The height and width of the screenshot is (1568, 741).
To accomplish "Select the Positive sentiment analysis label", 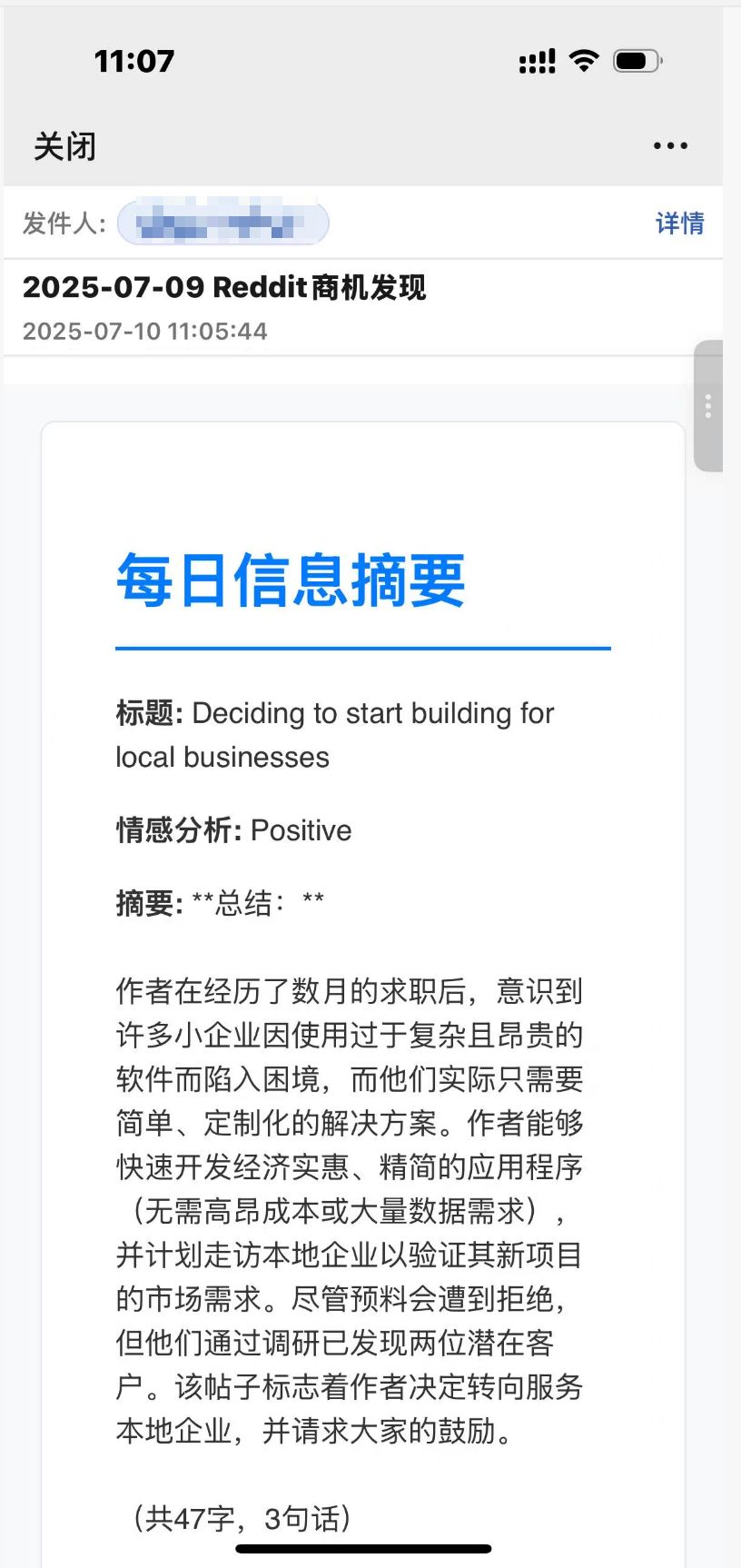I will point(301,829).
